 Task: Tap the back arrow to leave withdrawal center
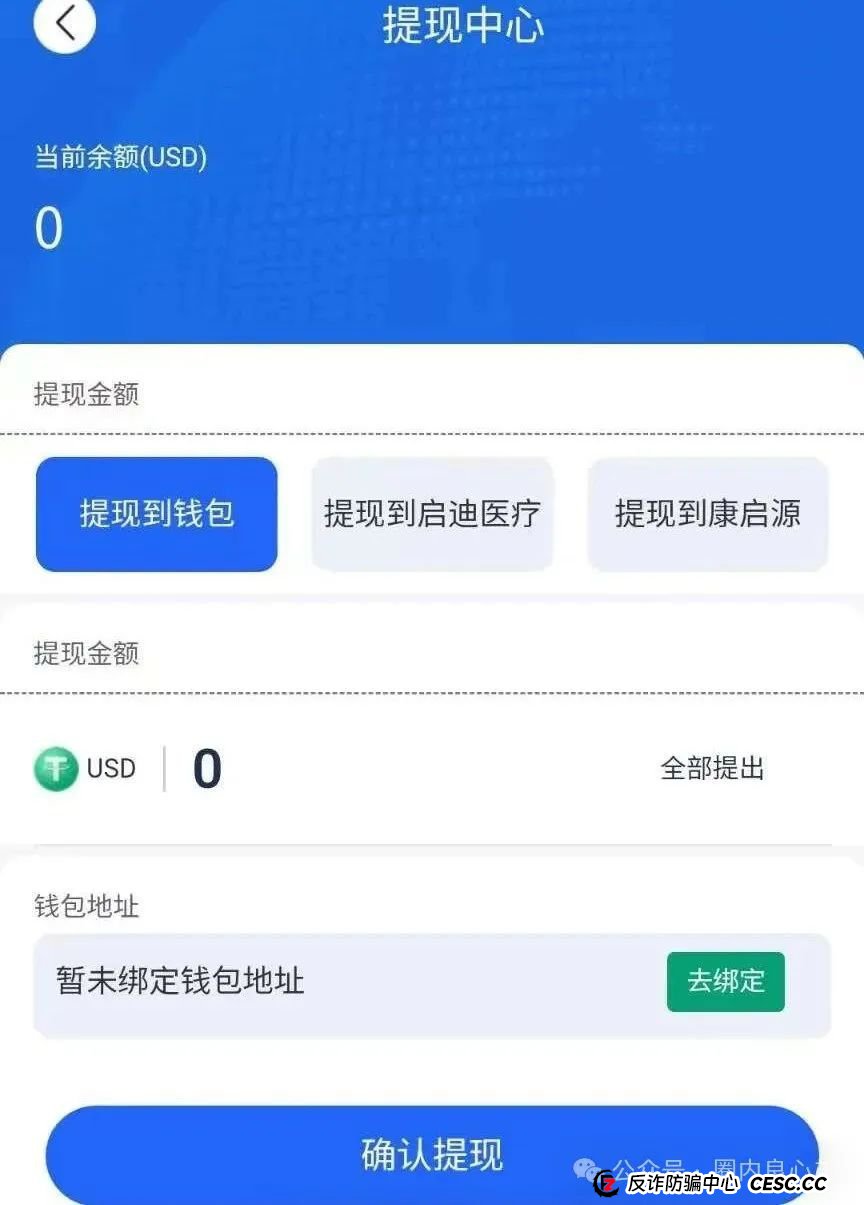(x=64, y=25)
